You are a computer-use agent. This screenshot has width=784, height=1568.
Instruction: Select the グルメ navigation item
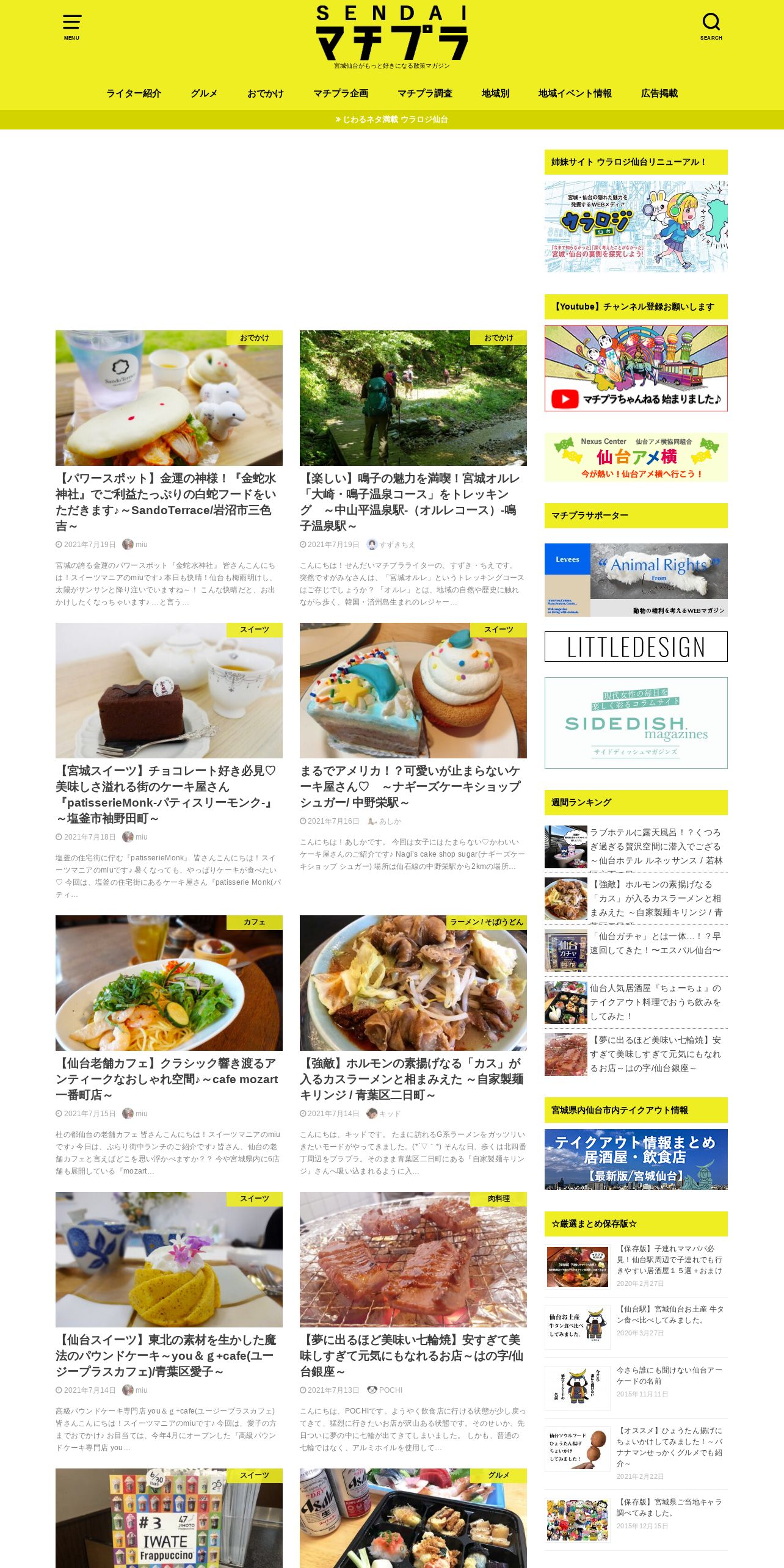tap(204, 93)
